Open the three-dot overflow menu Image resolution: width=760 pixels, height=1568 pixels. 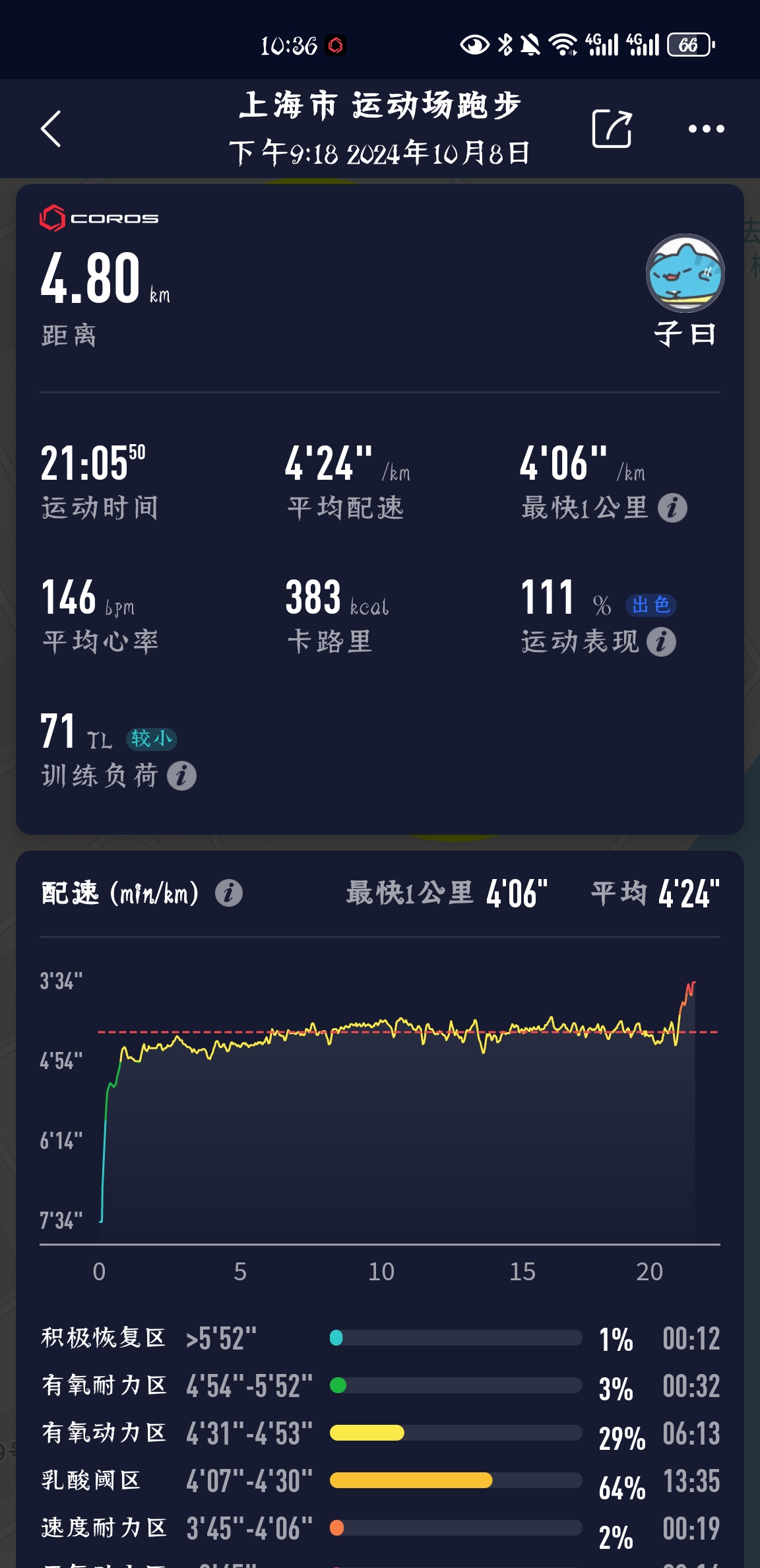(x=706, y=129)
